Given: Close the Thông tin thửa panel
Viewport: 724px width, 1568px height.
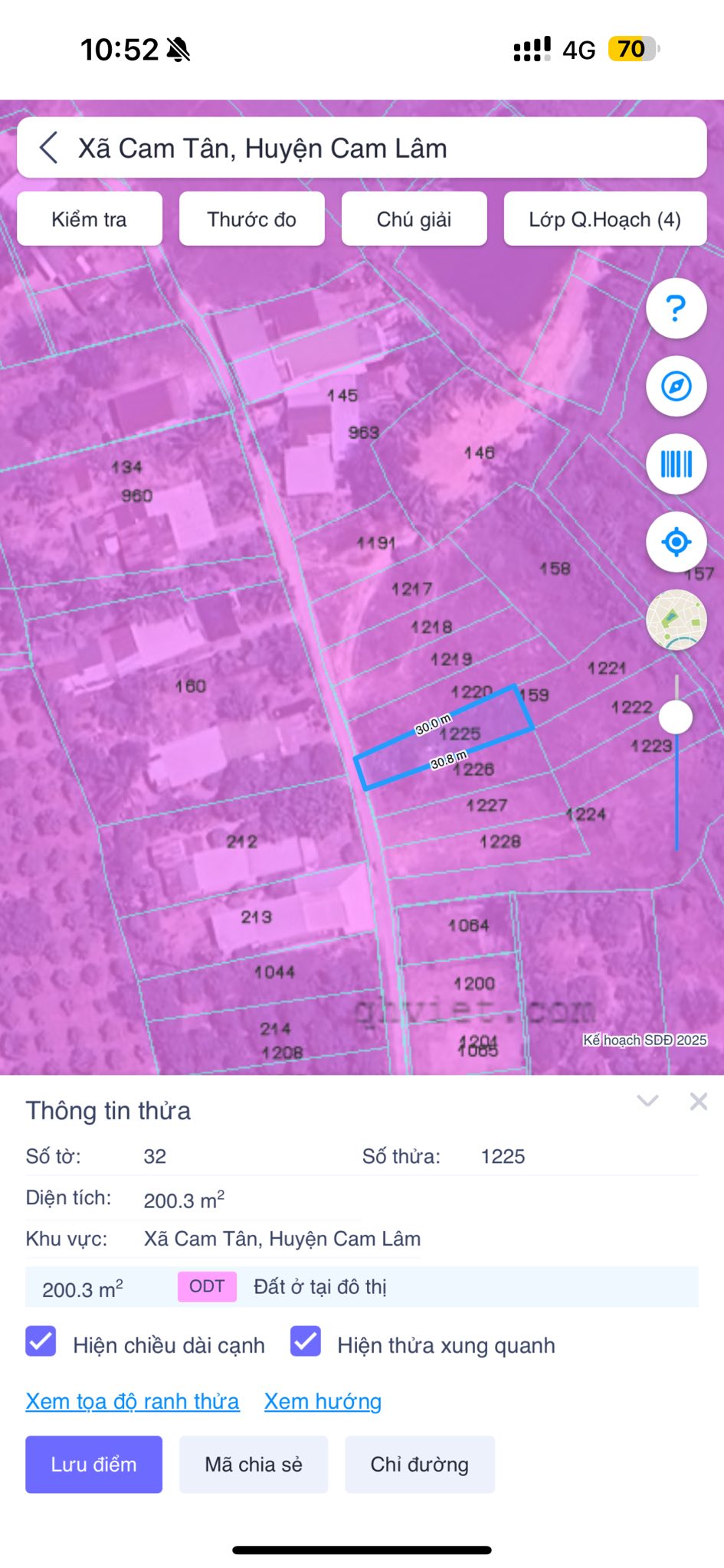Looking at the screenshot, I should pyautogui.click(x=698, y=1101).
